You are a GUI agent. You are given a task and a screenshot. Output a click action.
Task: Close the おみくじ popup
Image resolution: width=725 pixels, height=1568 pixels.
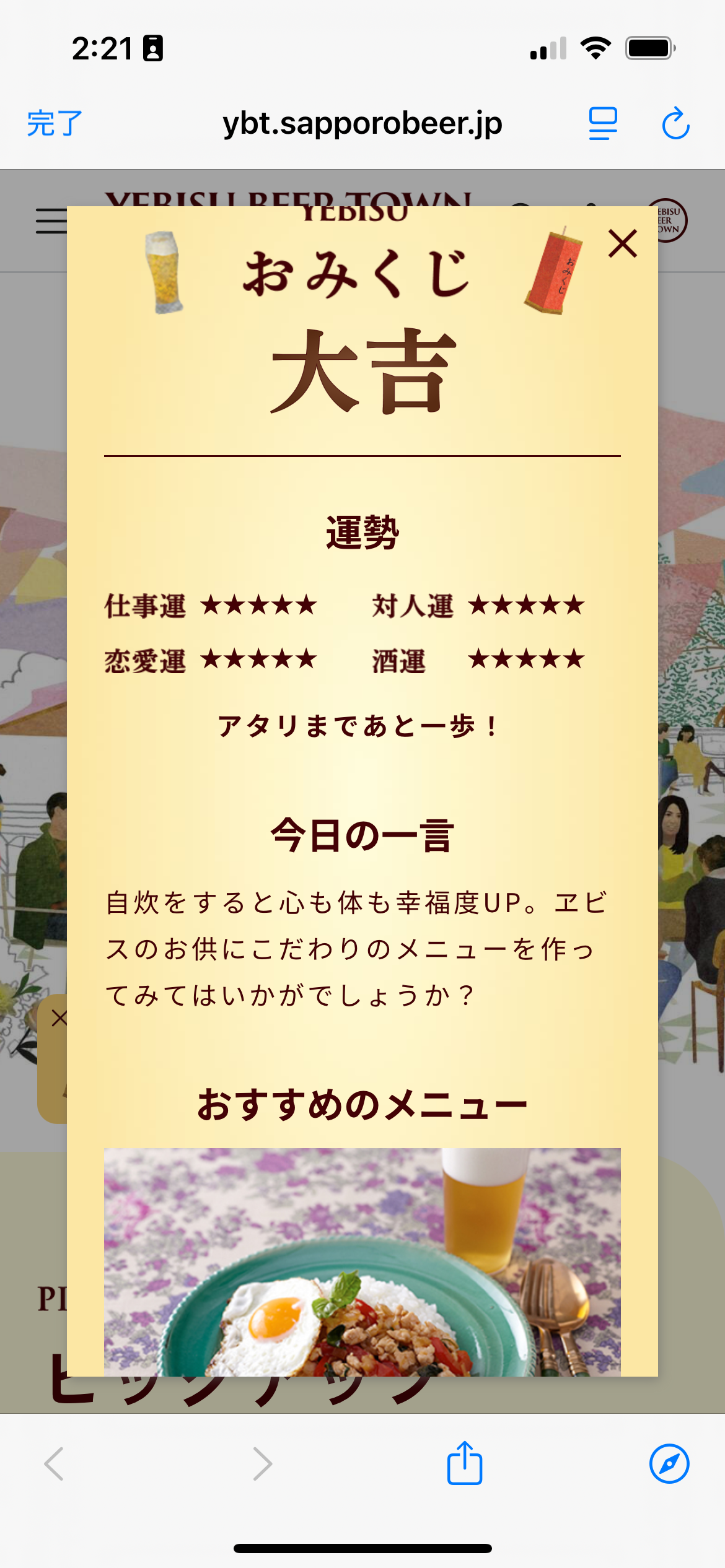click(622, 243)
